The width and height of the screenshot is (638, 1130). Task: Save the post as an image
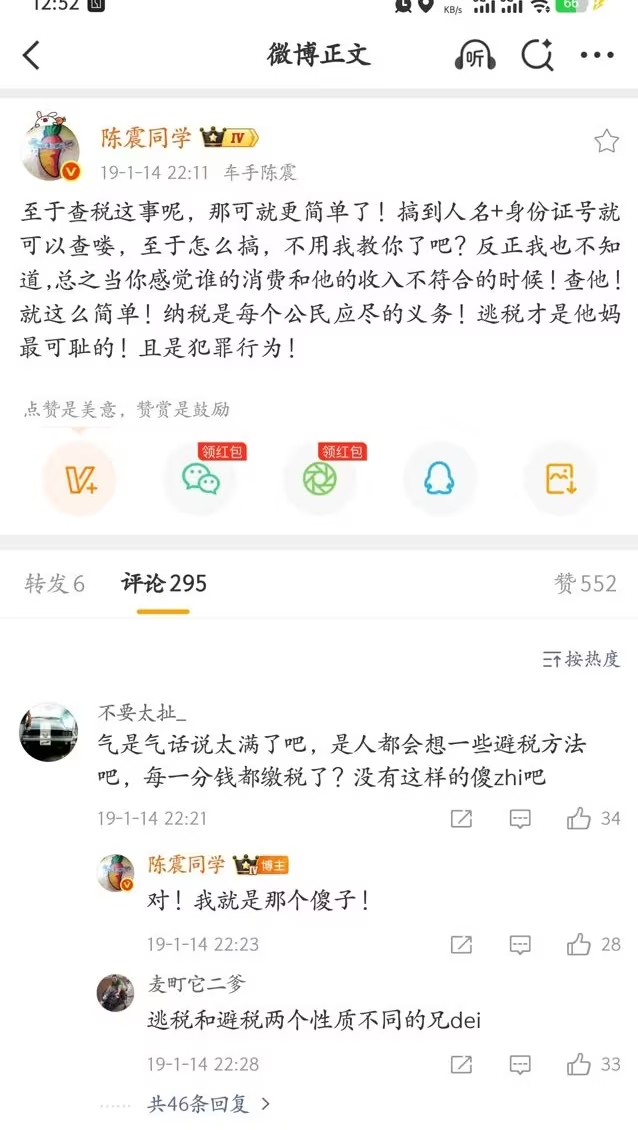[x=560, y=480]
